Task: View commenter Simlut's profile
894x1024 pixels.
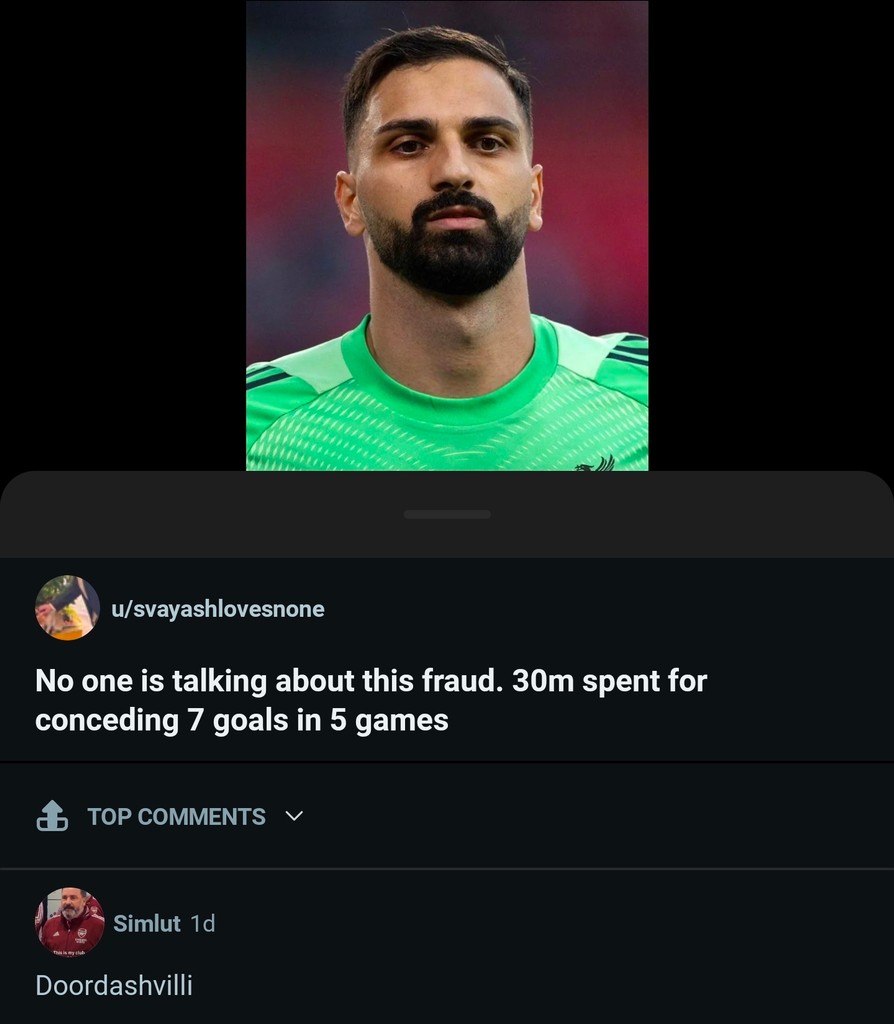Action: [x=146, y=923]
